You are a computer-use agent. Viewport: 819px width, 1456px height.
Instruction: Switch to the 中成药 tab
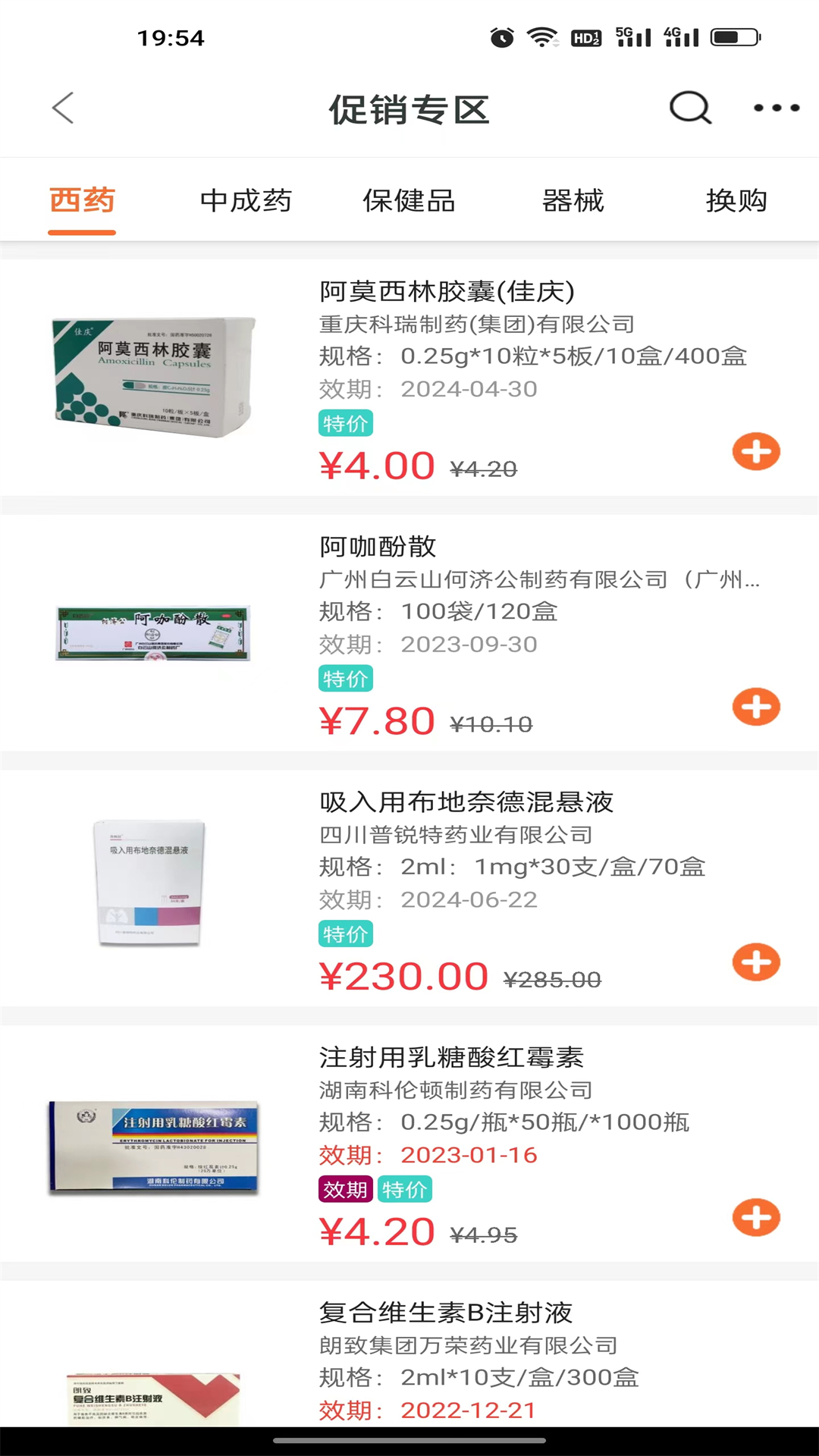[246, 200]
